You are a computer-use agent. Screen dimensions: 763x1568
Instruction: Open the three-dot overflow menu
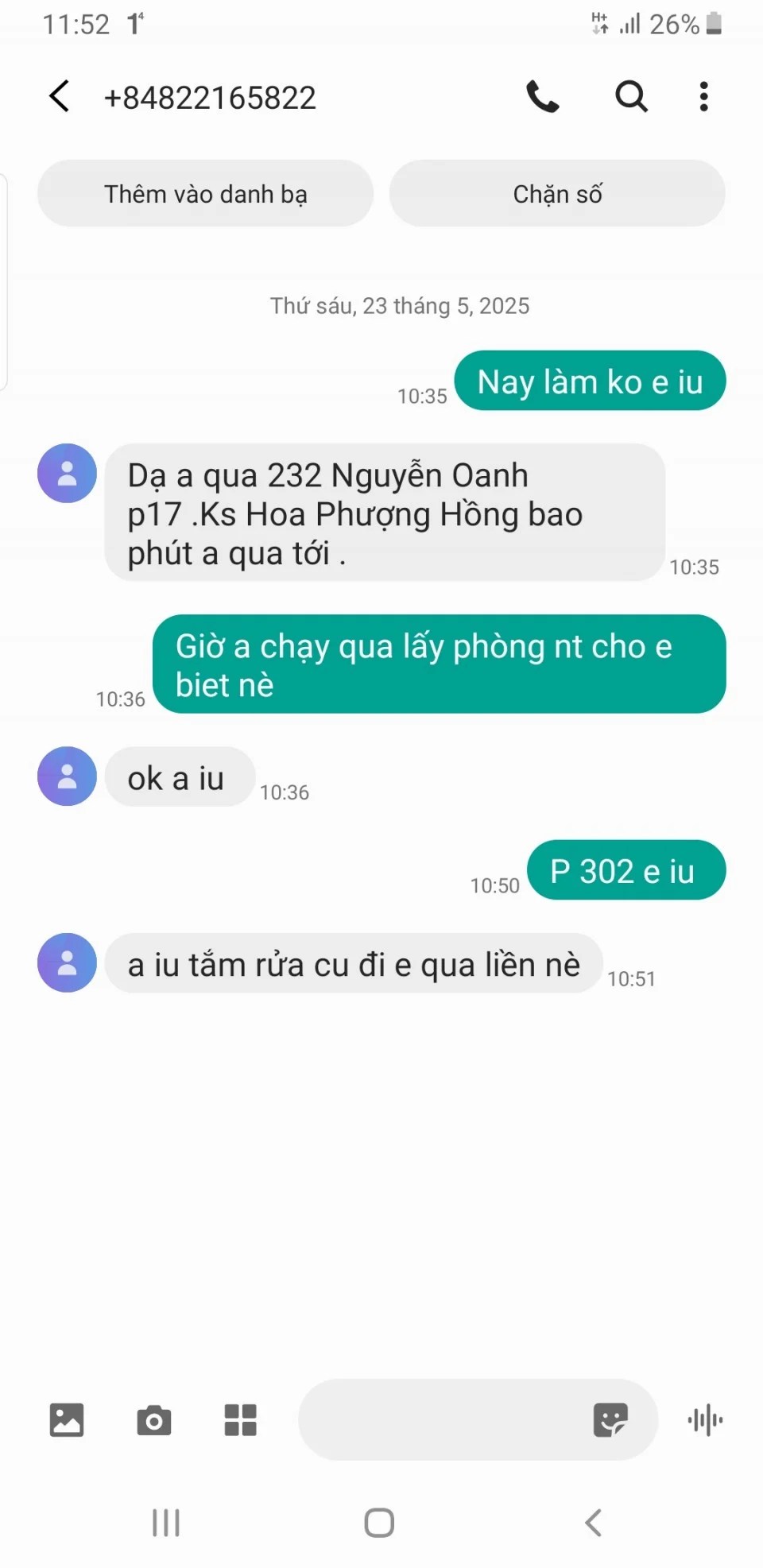tap(703, 97)
